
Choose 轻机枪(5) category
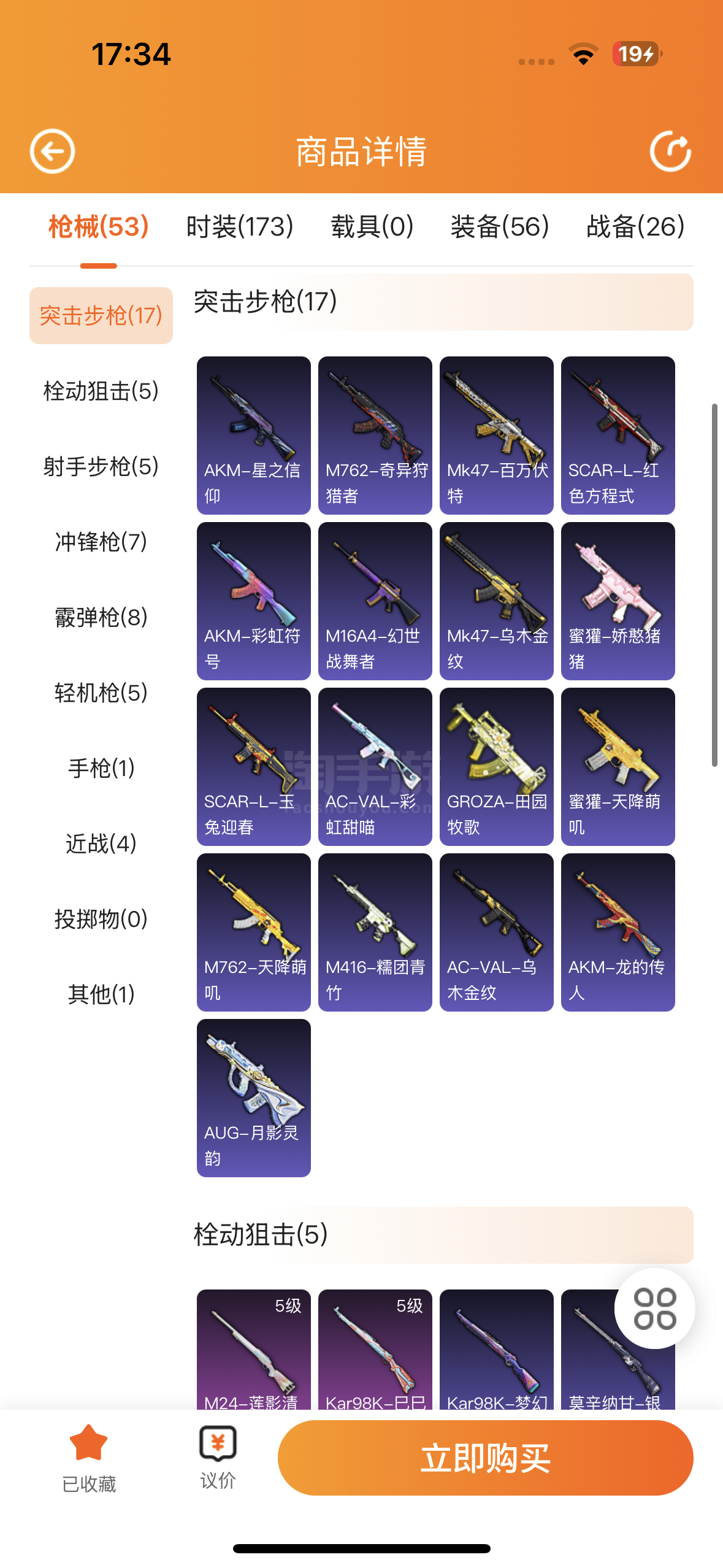[101, 693]
